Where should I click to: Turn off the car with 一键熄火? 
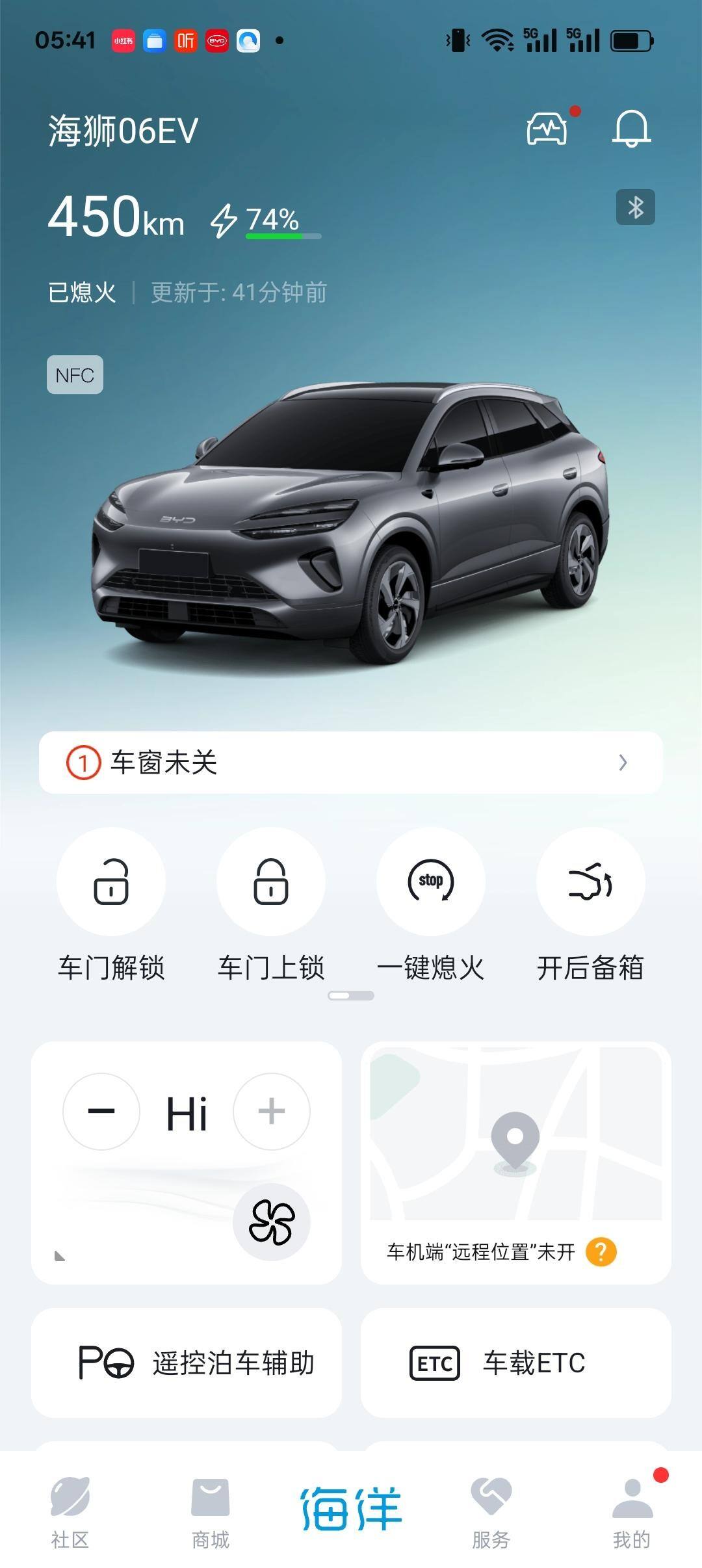[x=430, y=882]
